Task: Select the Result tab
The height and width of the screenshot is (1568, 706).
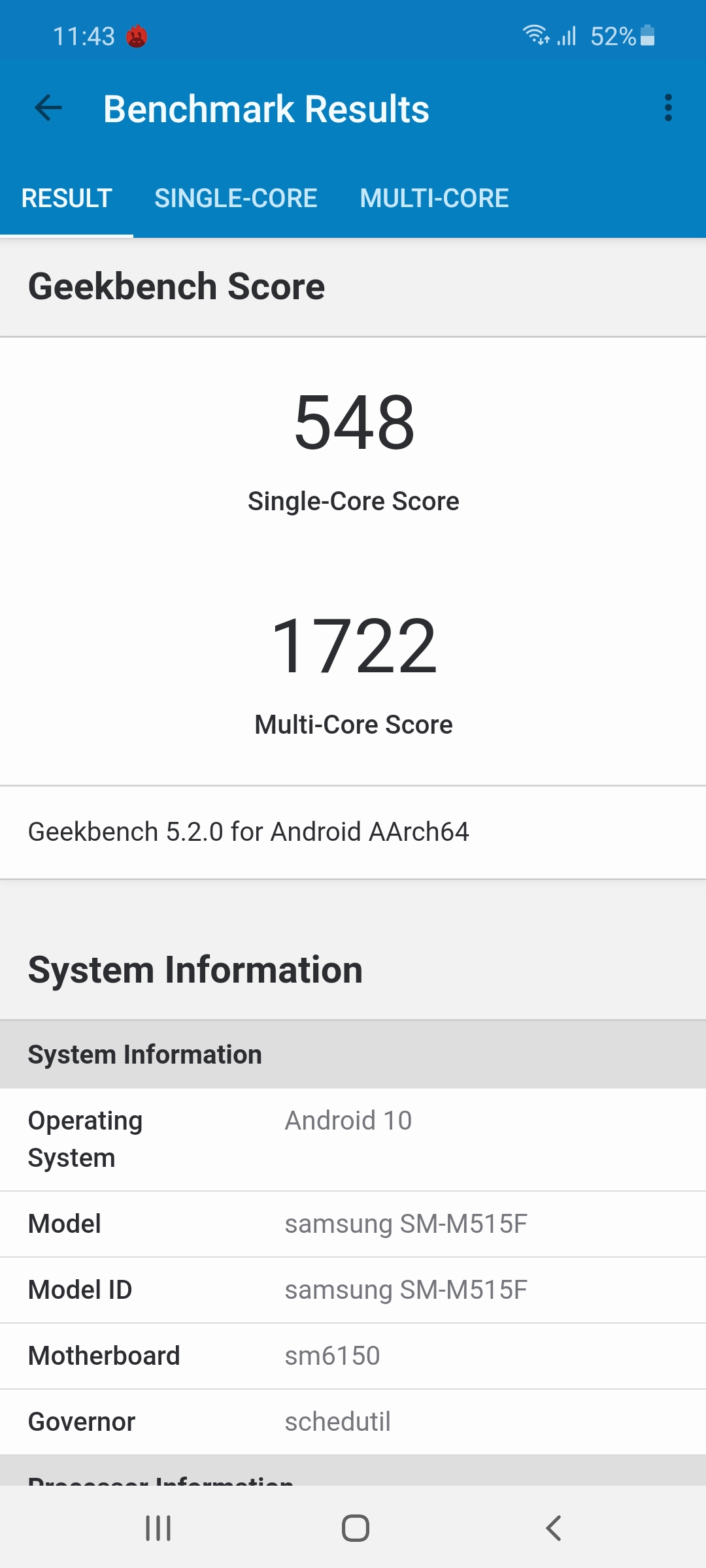Action: click(x=67, y=199)
